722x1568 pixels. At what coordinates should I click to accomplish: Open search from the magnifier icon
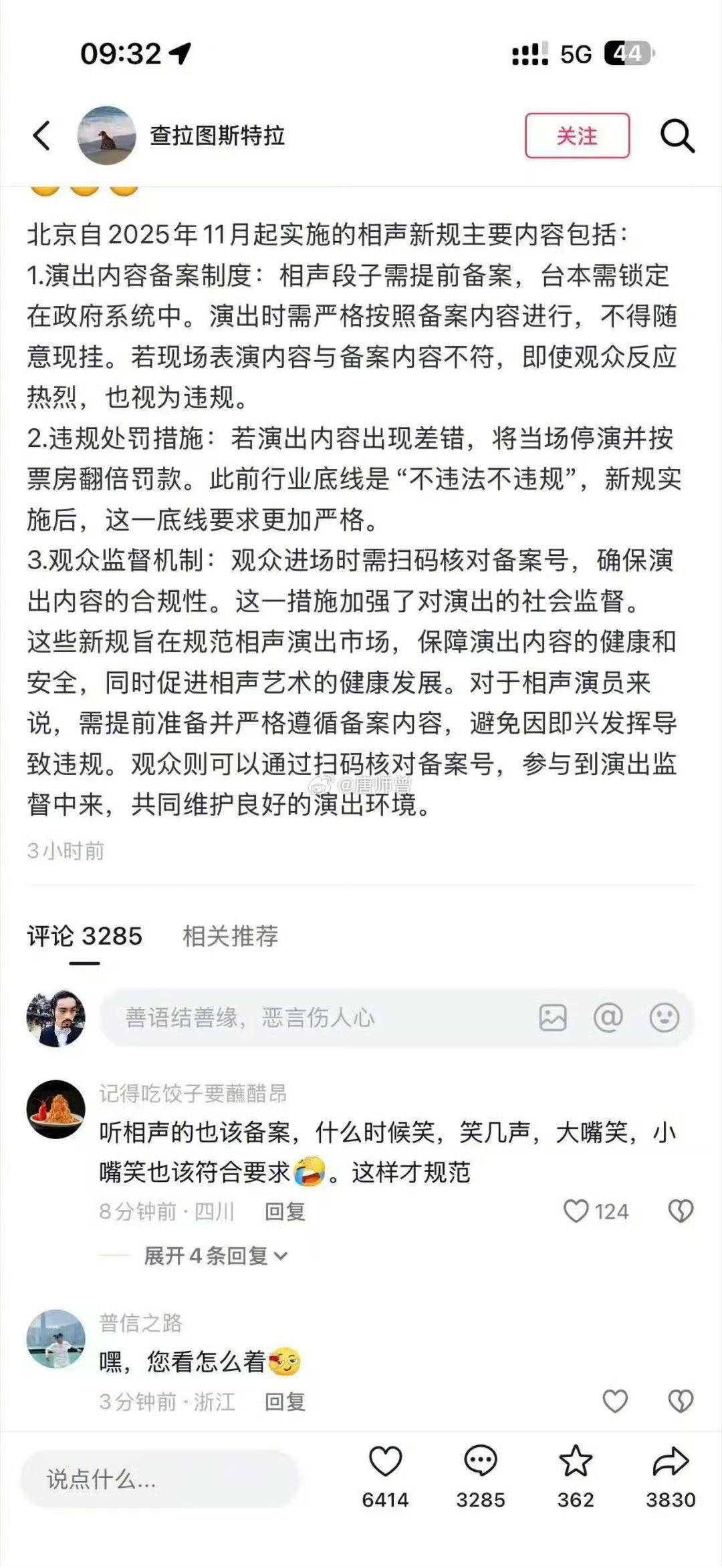tap(677, 136)
